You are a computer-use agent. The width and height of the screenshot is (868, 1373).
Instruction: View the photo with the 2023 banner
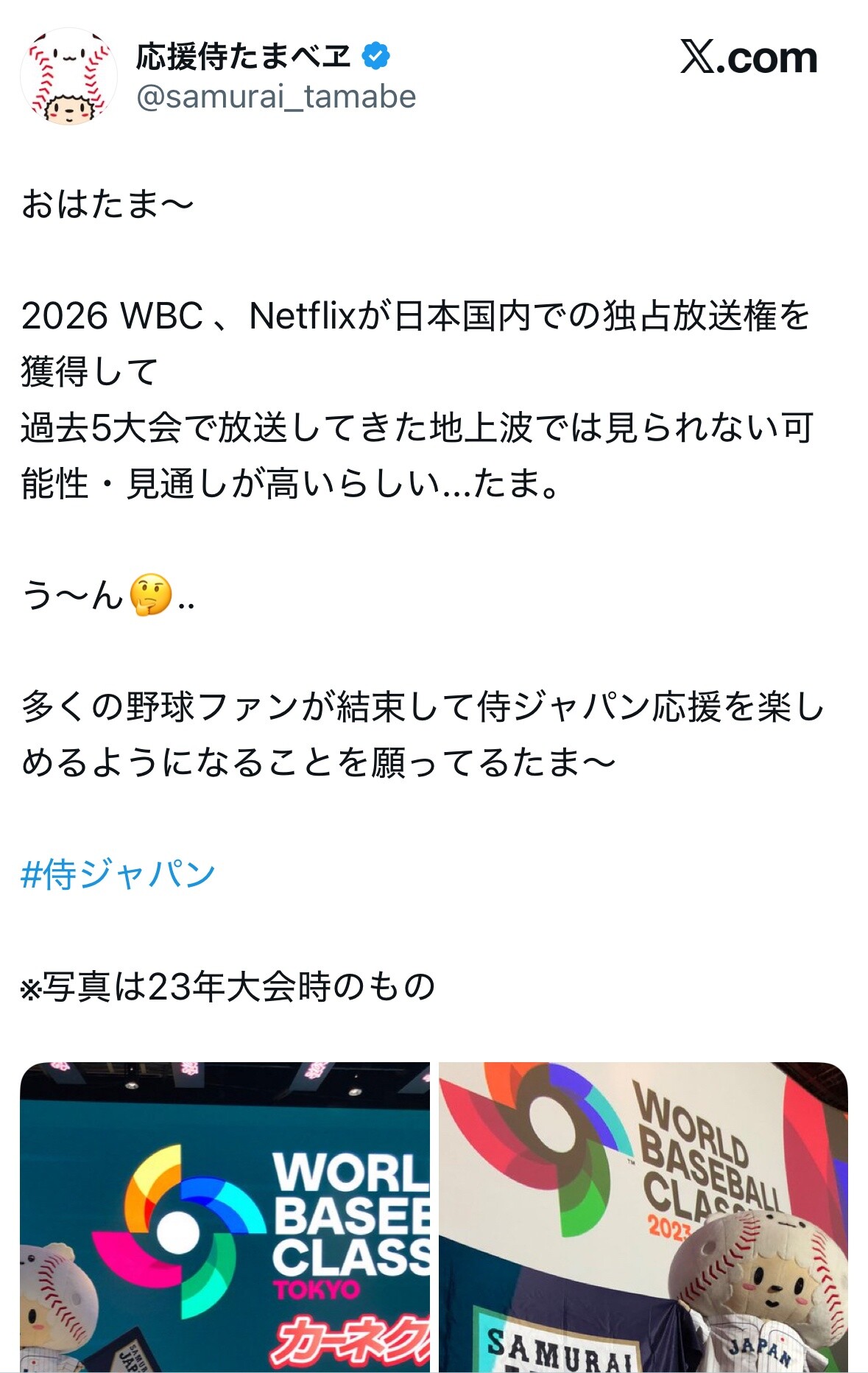click(x=643, y=1215)
